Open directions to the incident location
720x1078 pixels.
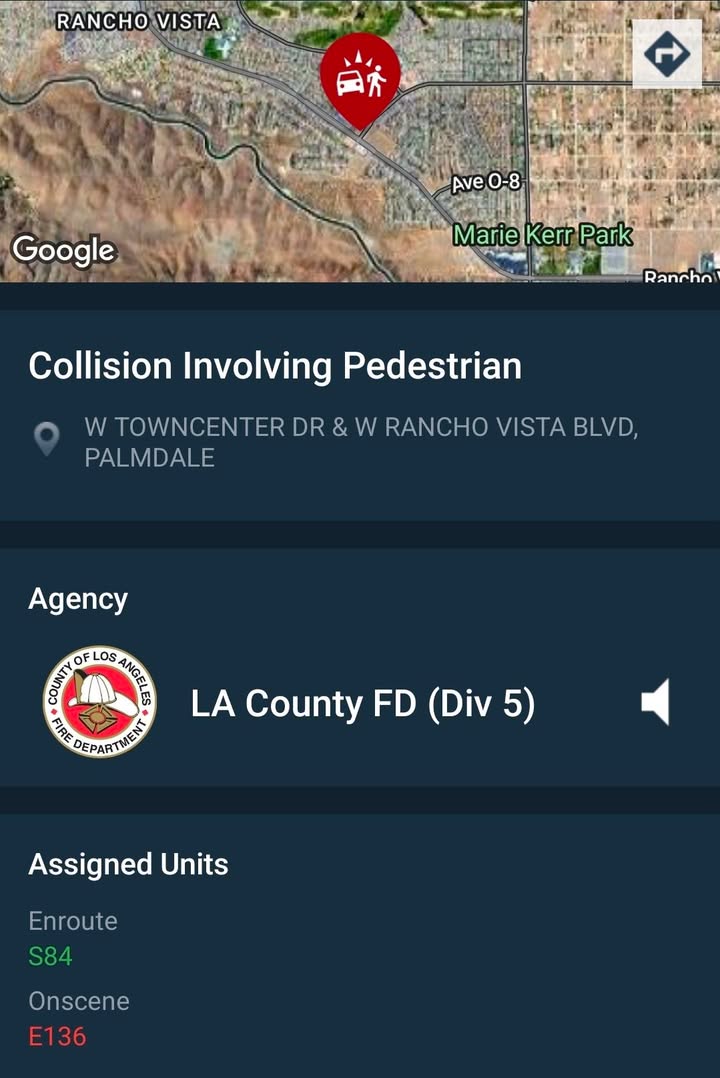tap(666, 54)
